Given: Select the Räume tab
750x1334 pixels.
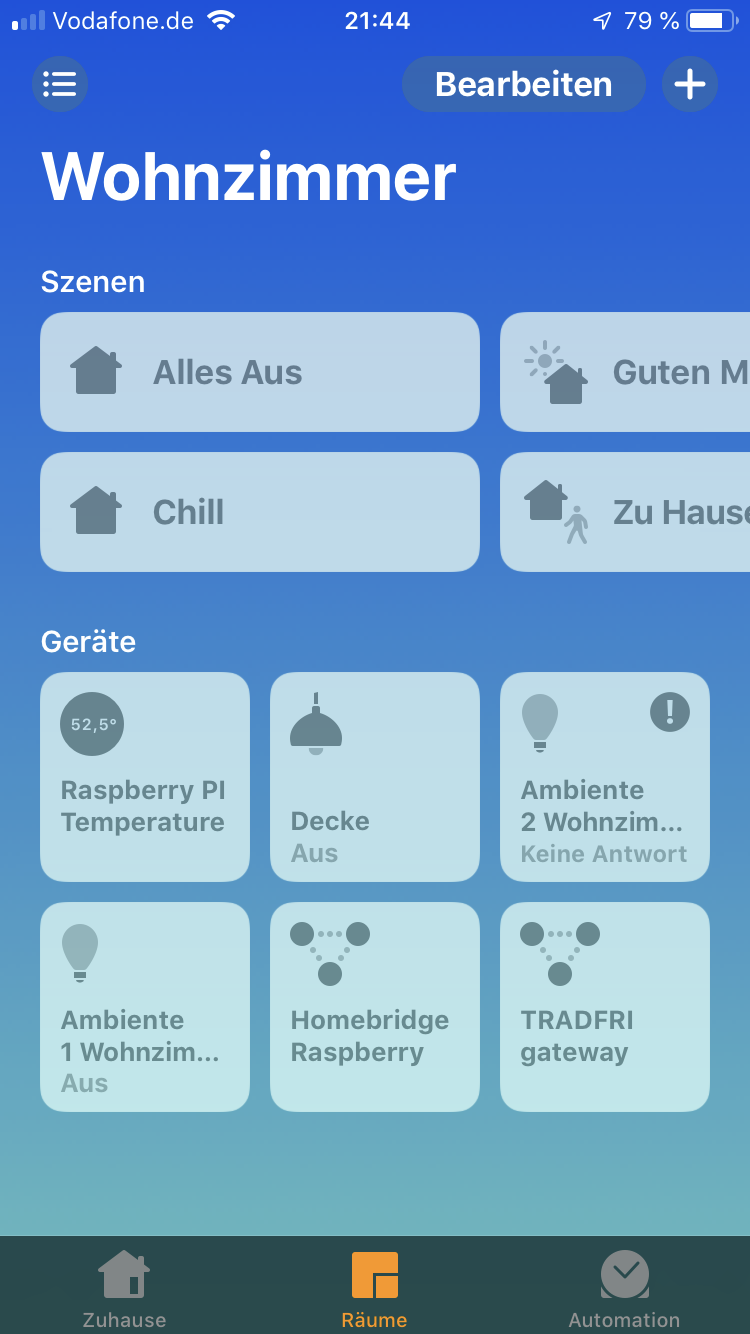Looking at the screenshot, I should tap(375, 1289).
